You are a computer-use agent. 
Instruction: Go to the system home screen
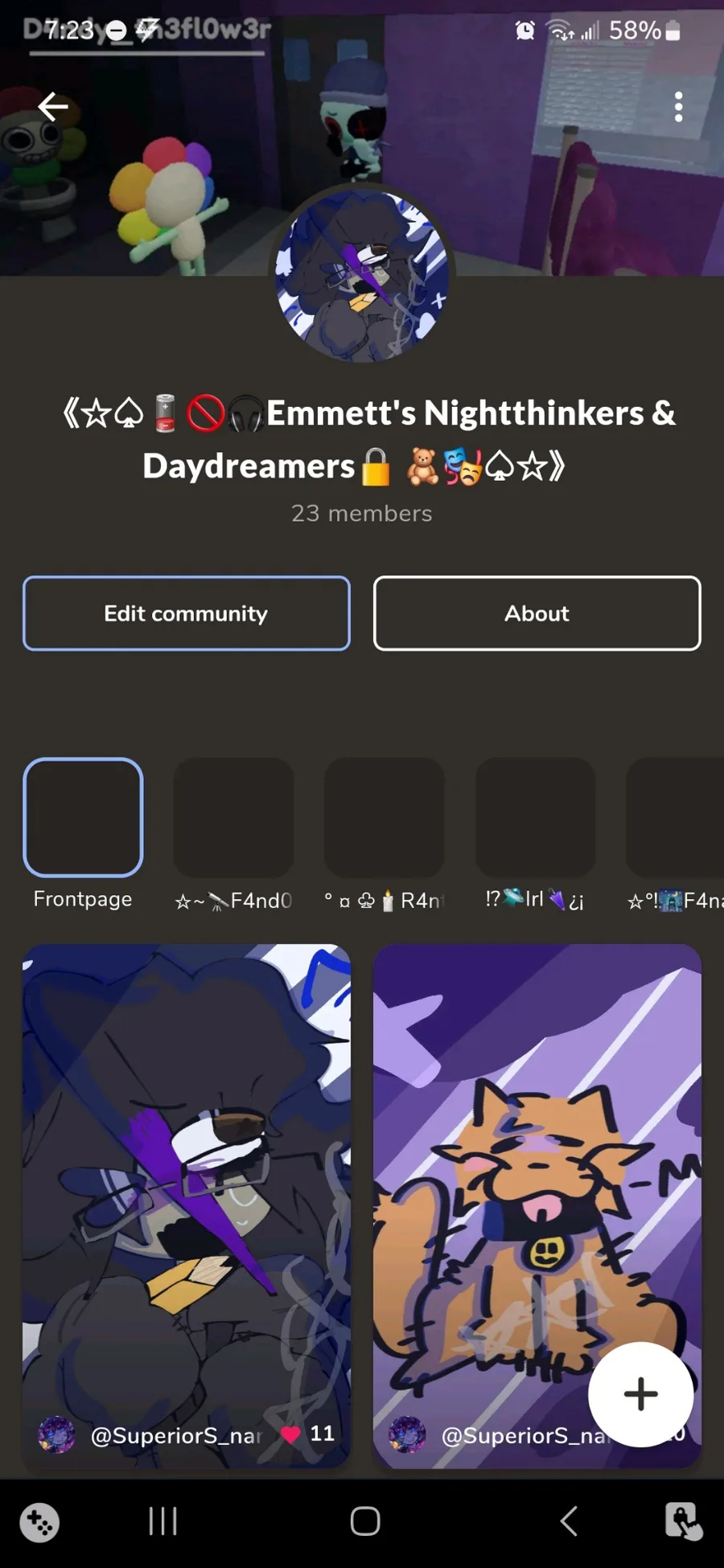(x=365, y=1521)
